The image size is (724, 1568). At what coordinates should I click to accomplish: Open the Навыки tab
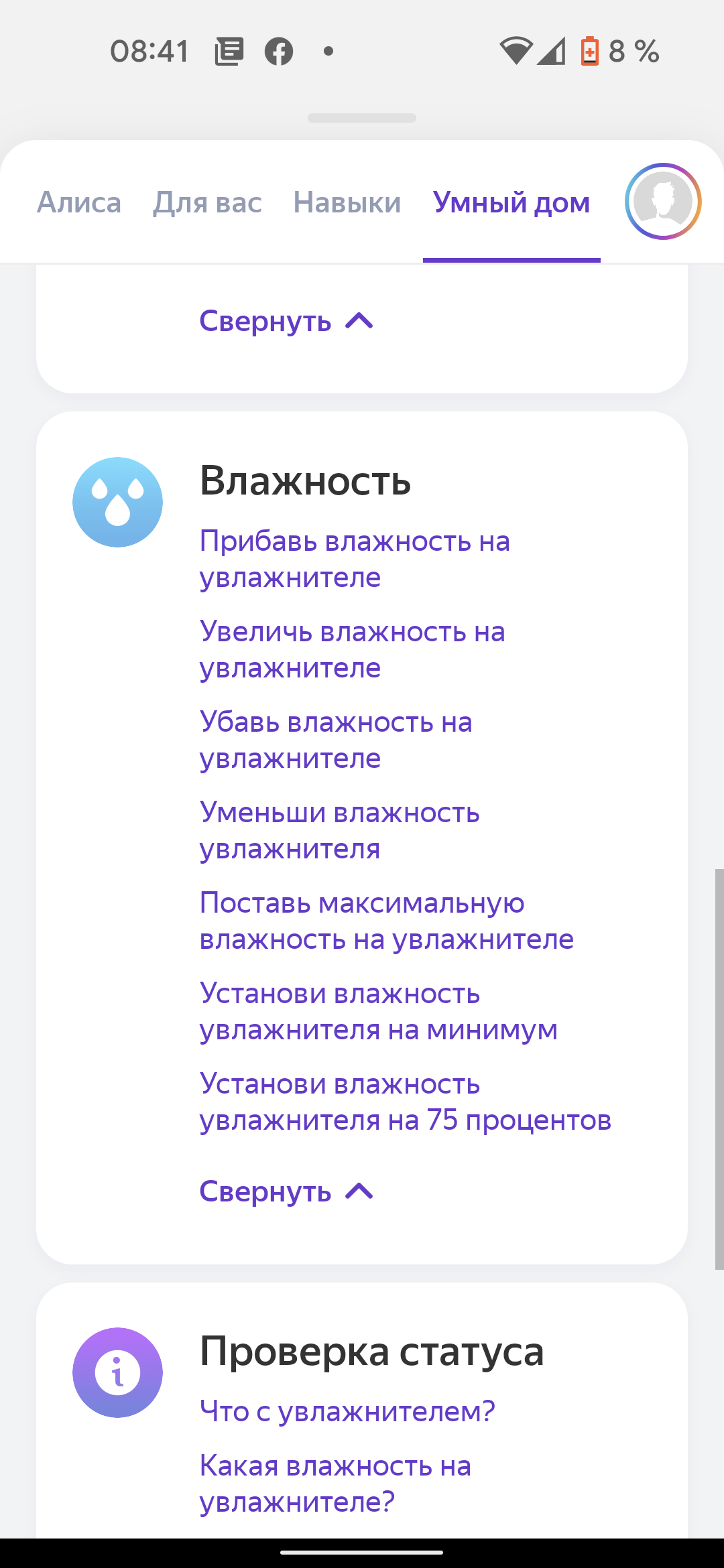pyautogui.click(x=347, y=202)
